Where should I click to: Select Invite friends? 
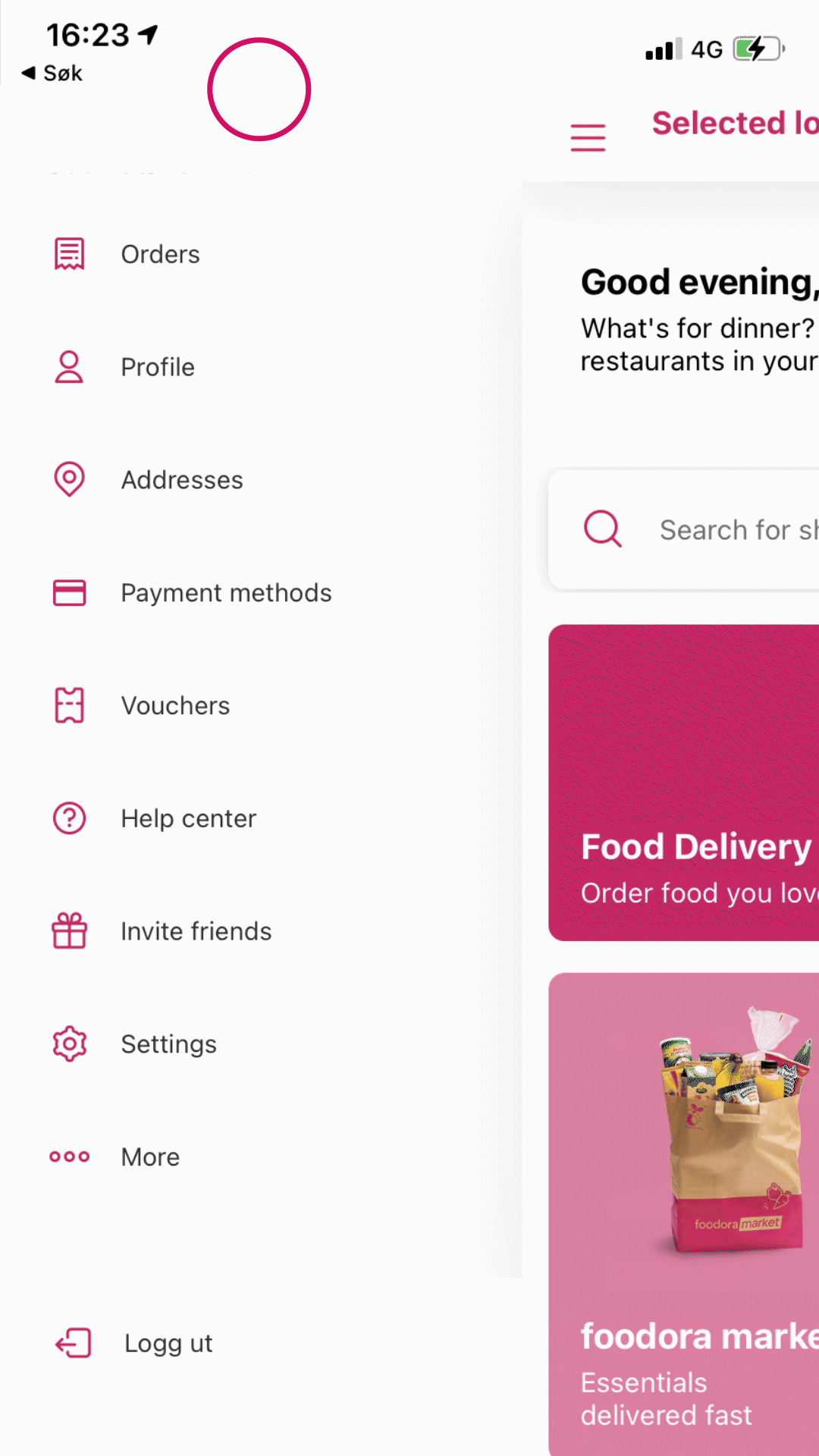pyautogui.click(x=196, y=931)
